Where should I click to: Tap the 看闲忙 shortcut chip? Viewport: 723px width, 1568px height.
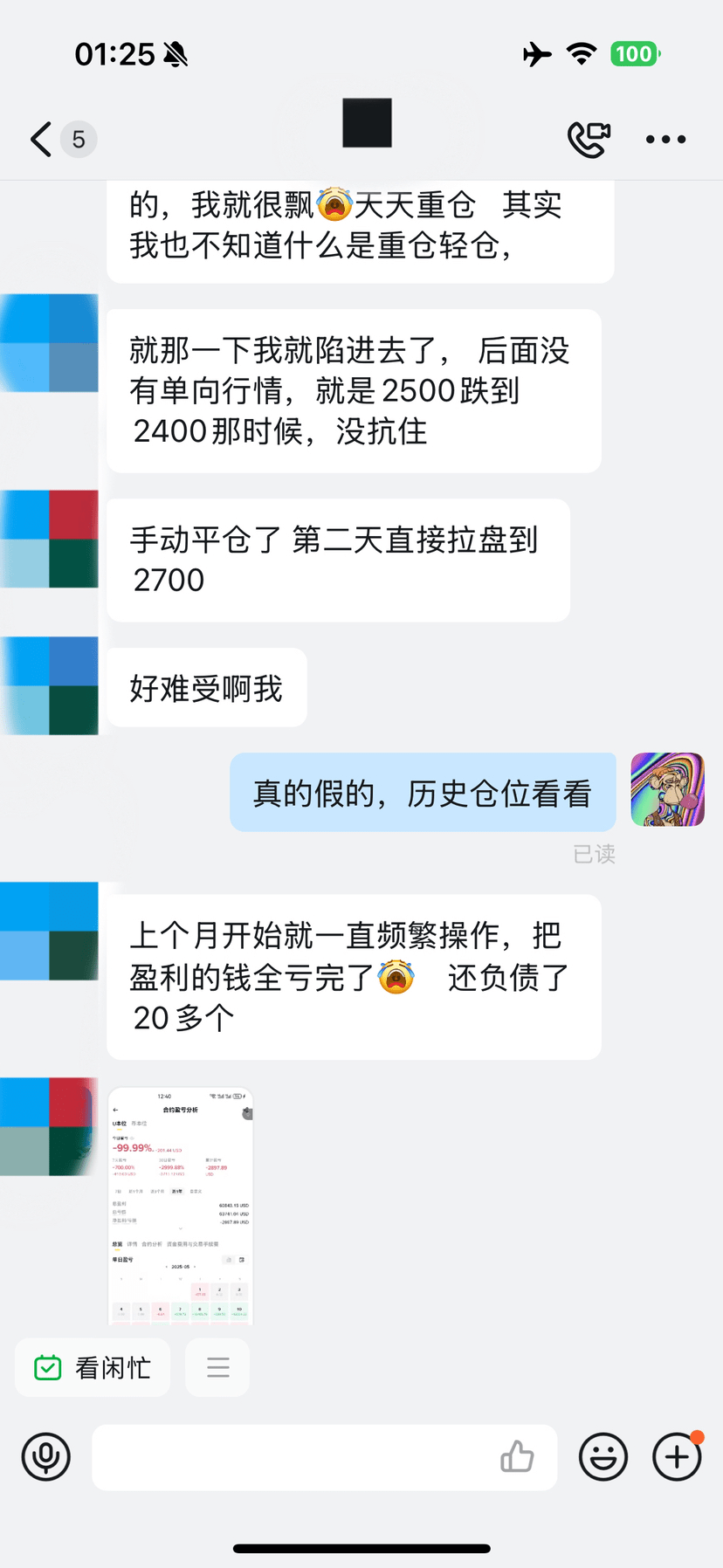[93, 1367]
